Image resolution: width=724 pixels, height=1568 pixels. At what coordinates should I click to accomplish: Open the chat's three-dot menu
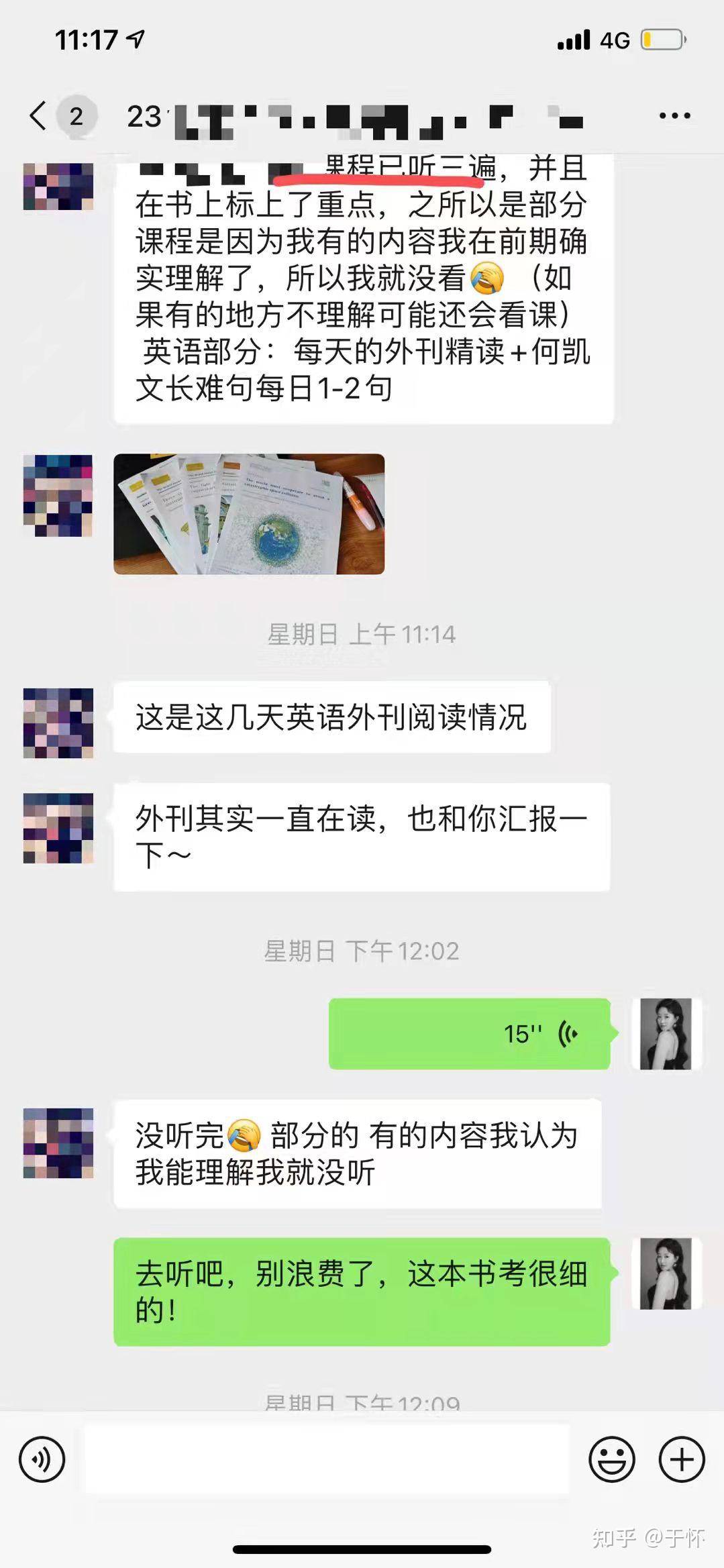click(x=674, y=116)
